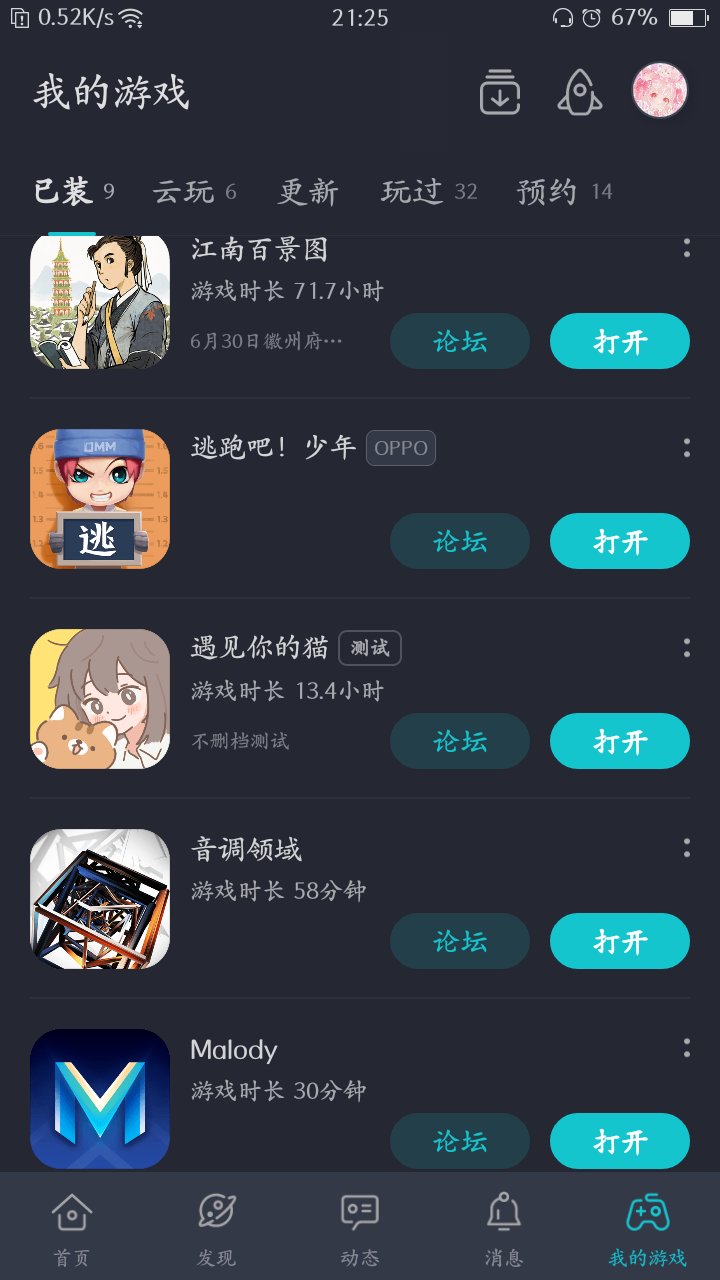Switch to the 发现 tab
The height and width of the screenshot is (1280, 720).
coord(216,1228)
